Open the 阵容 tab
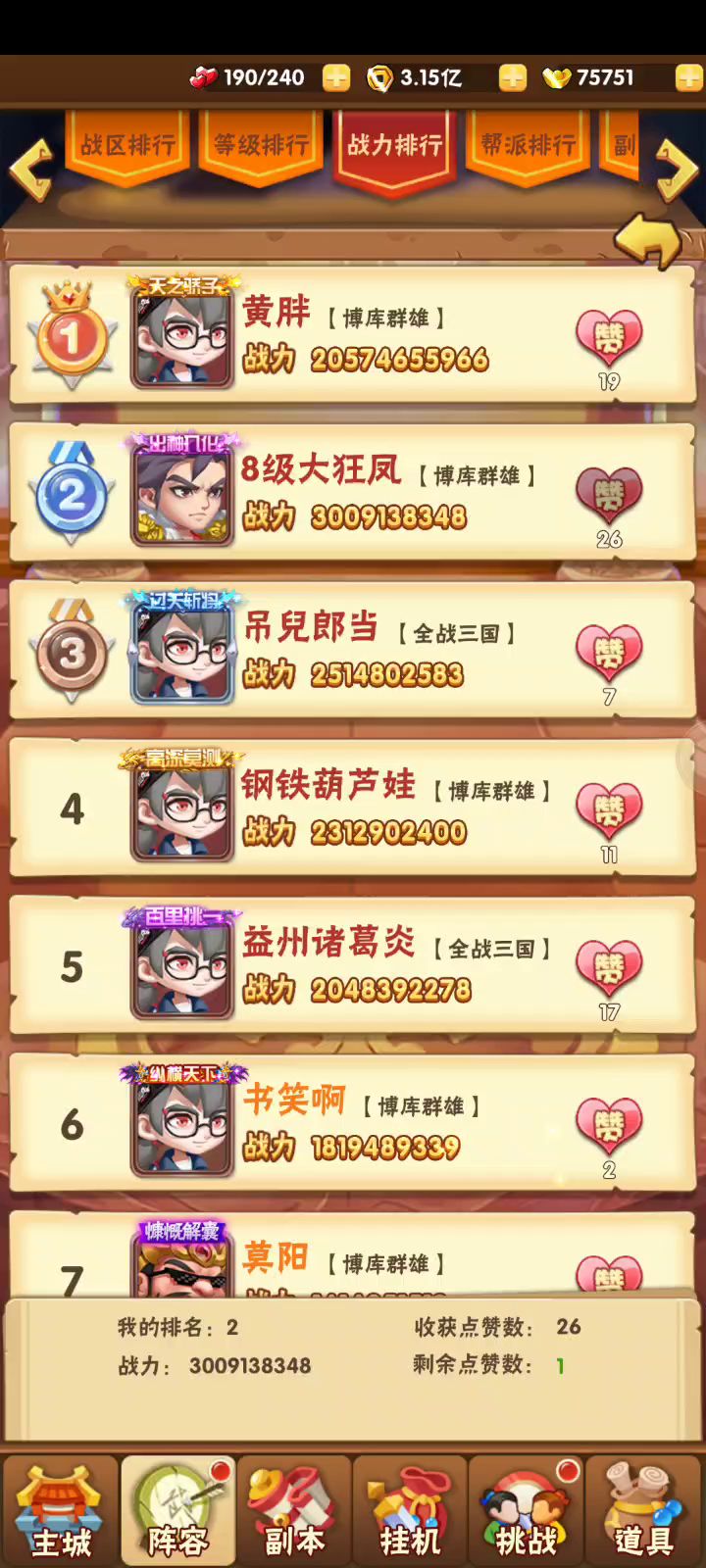706x1568 pixels. 177,1511
